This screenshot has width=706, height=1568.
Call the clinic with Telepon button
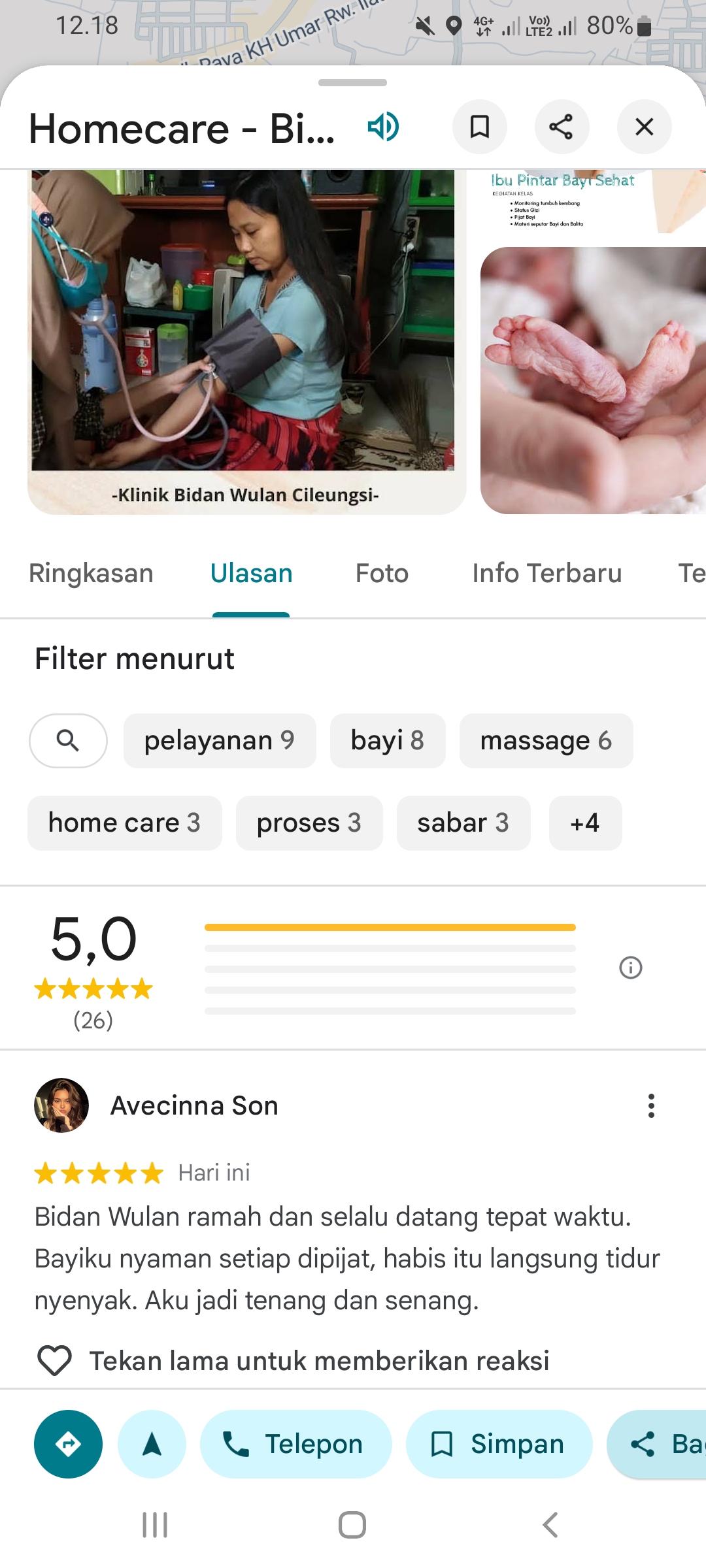pos(295,1444)
